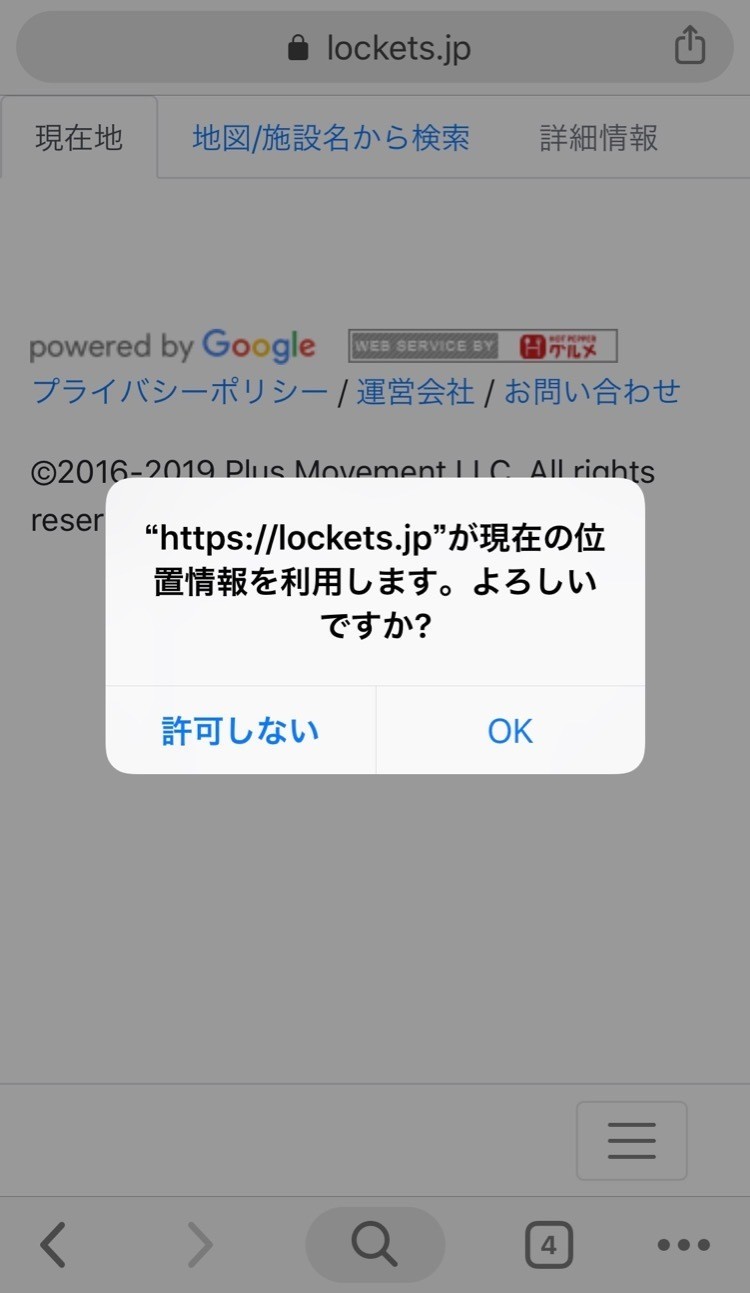Share the page from the address bar
The height and width of the screenshot is (1293, 750).
tap(690, 46)
